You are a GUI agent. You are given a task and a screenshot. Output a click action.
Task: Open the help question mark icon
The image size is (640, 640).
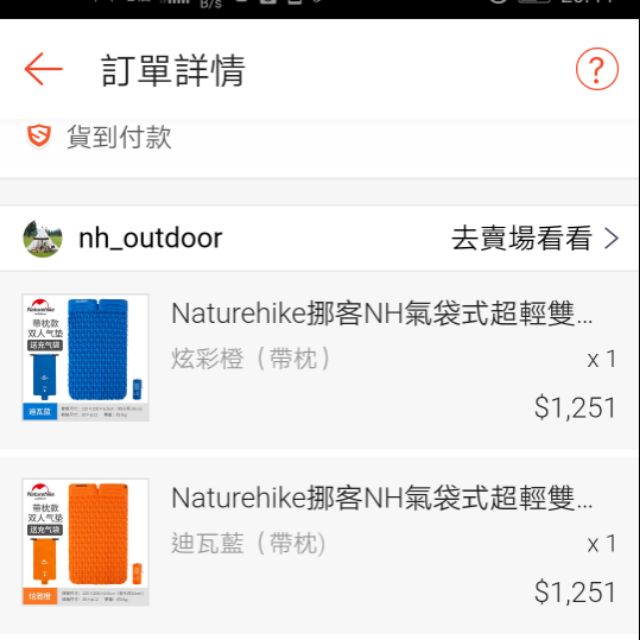coord(596,70)
